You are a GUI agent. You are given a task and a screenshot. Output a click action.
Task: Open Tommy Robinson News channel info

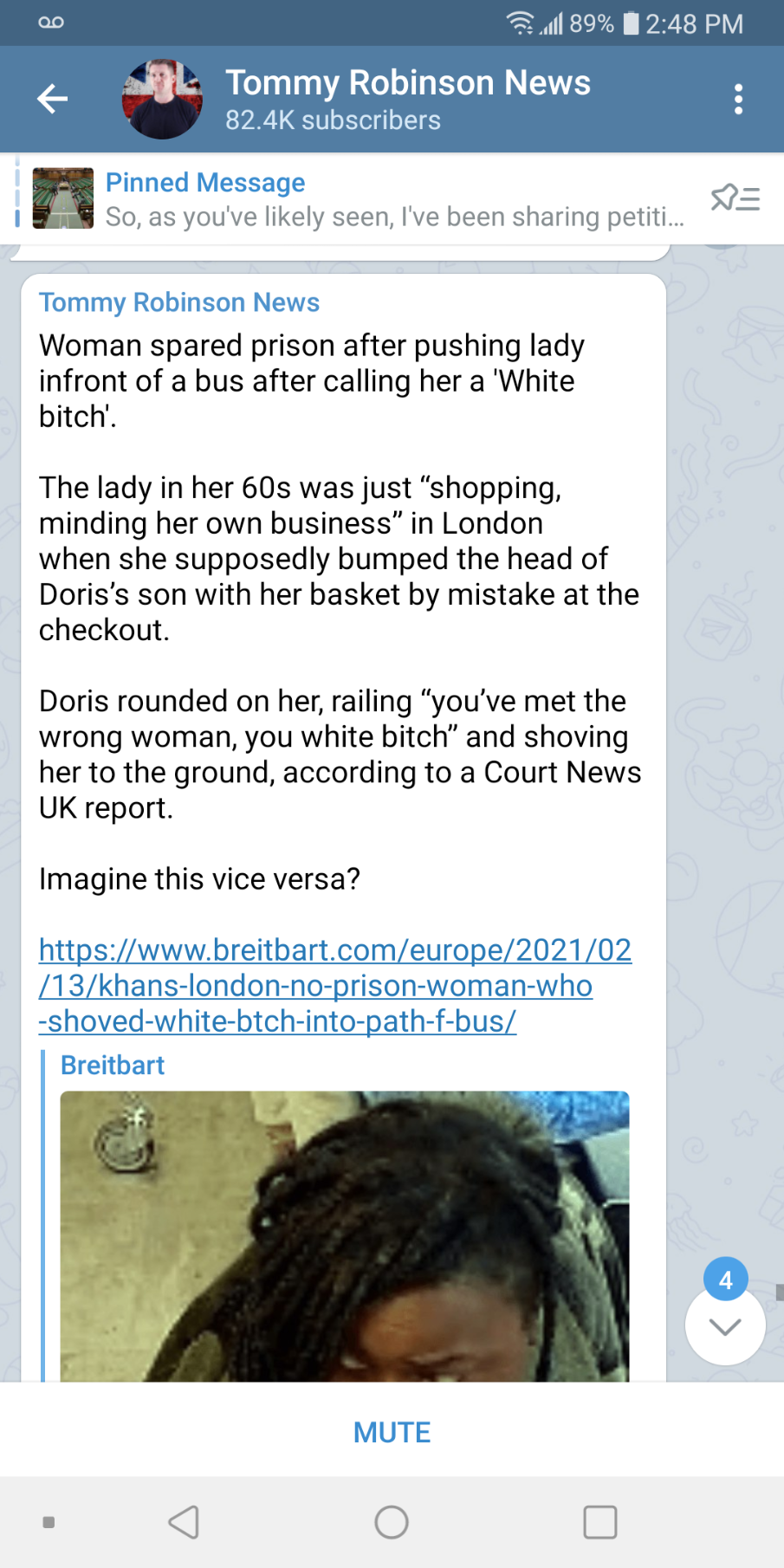tap(407, 99)
